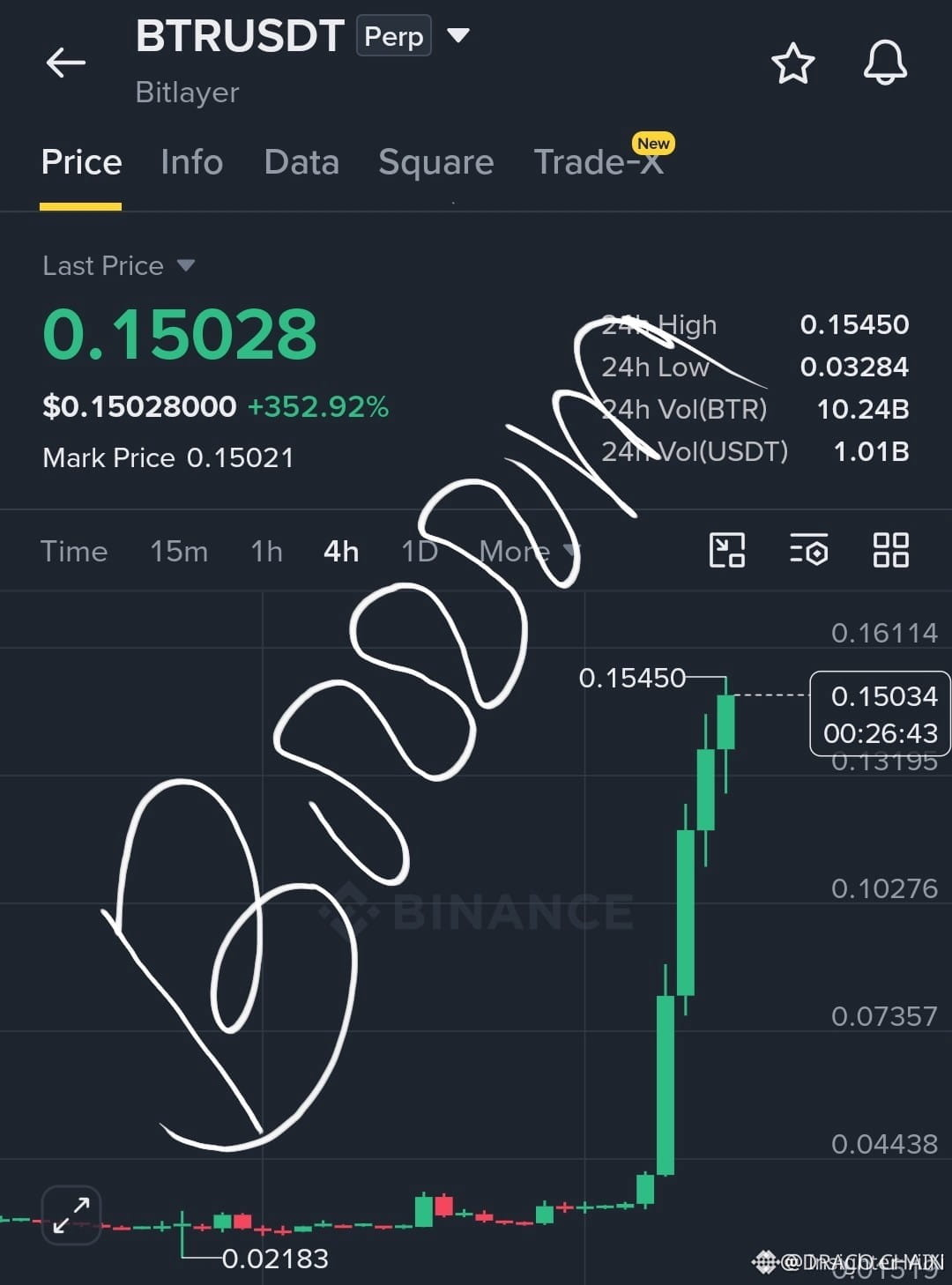Viewport: 952px width, 1285px height.
Task: Expand the Last Price dropdown
Action: coord(118,265)
